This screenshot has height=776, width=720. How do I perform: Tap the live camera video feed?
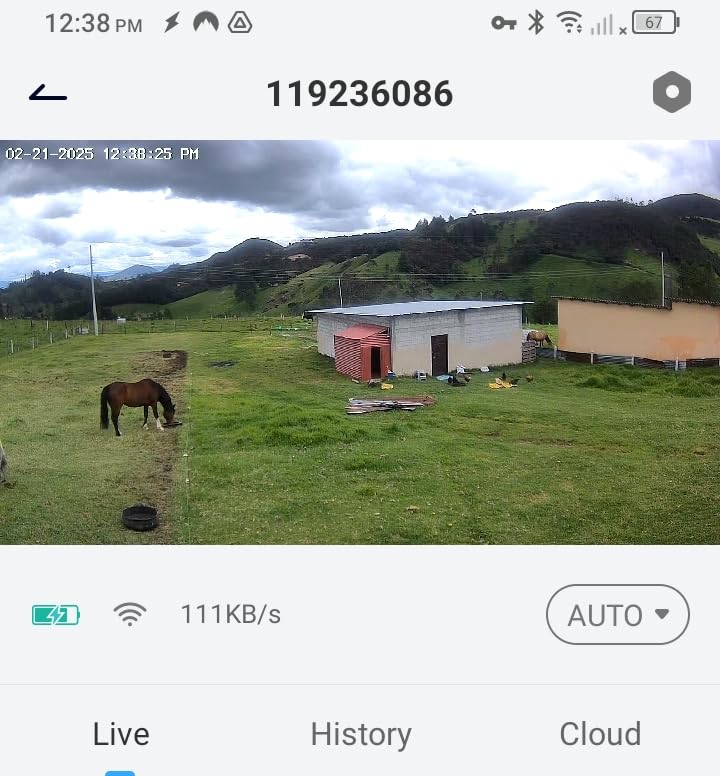point(360,342)
